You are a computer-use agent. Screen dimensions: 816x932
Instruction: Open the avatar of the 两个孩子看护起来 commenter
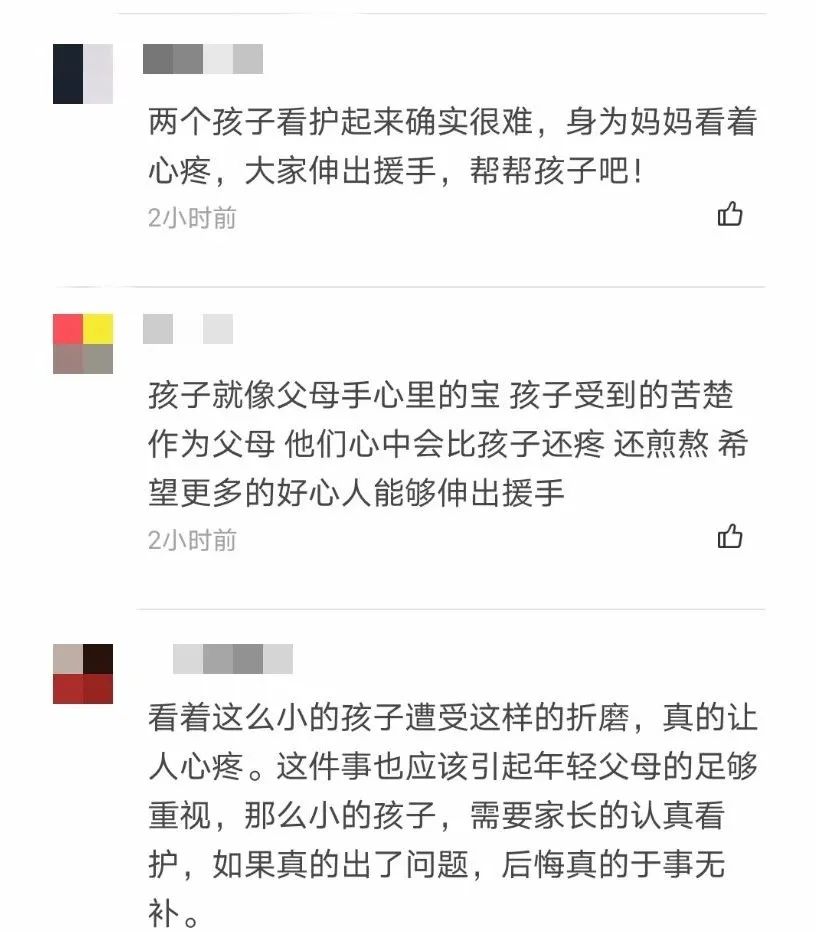(x=82, y=74)
